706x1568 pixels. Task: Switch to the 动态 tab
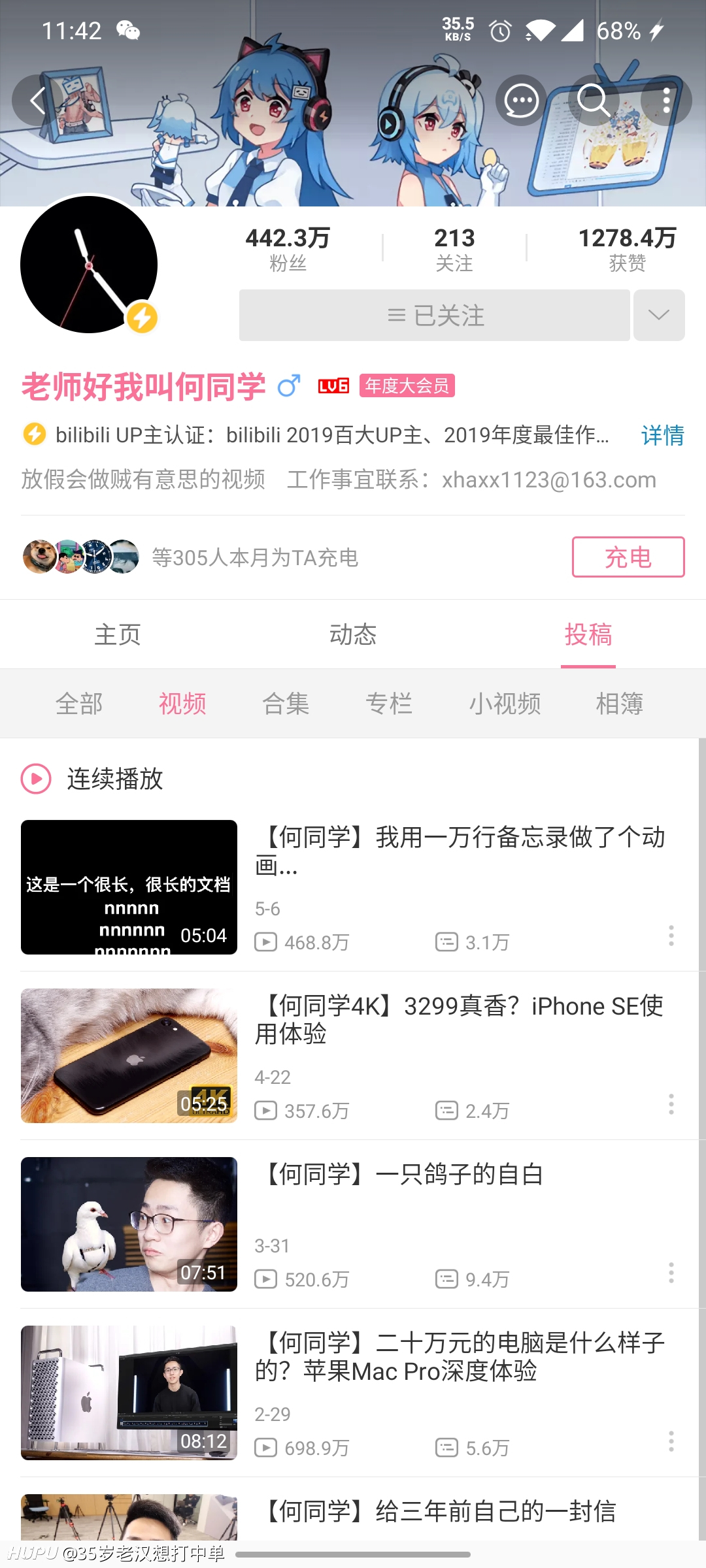click(x=353, y=634)
